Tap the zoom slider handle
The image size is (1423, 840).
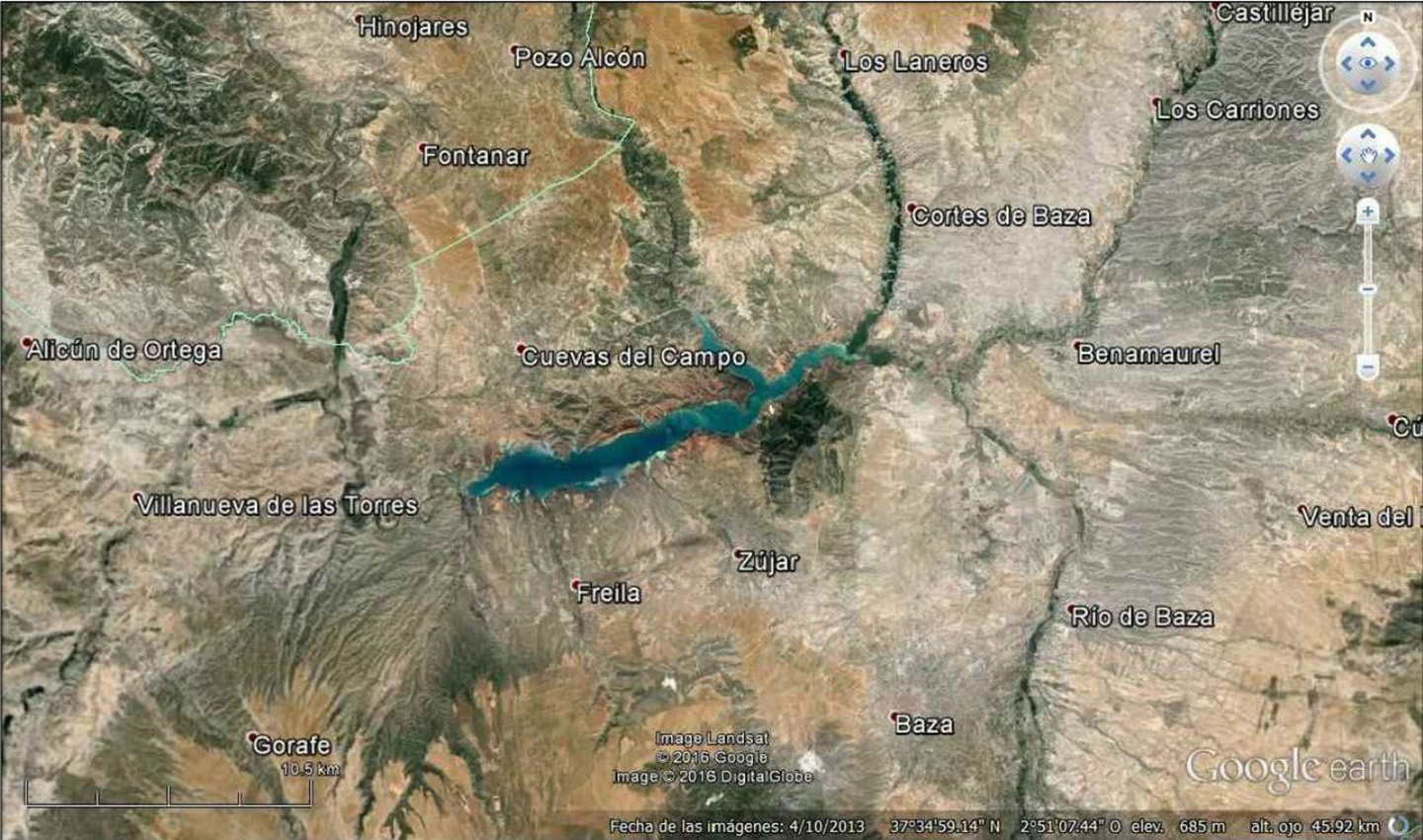pyautogui.click(x=1368, y=289)
